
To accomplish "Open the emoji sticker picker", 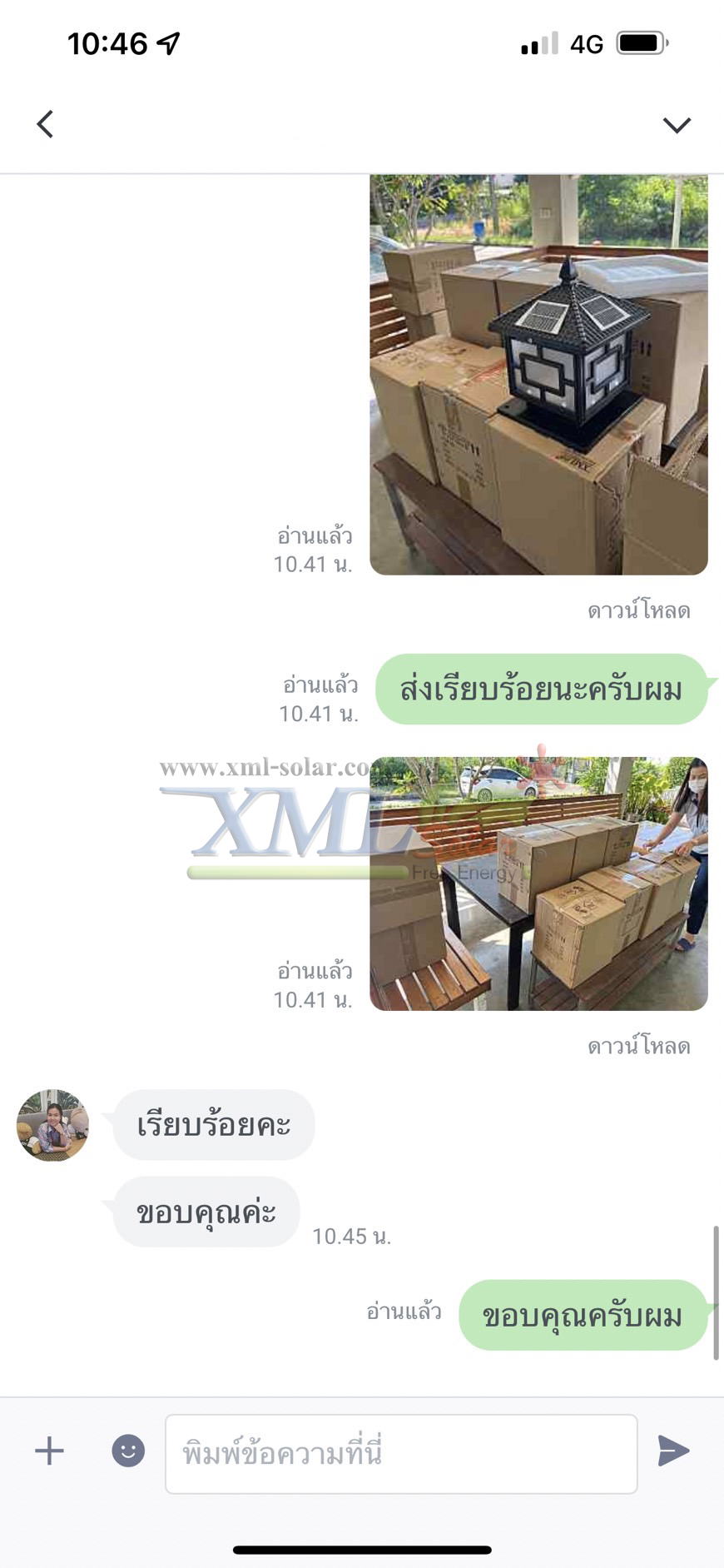I will coord(128,1451).
